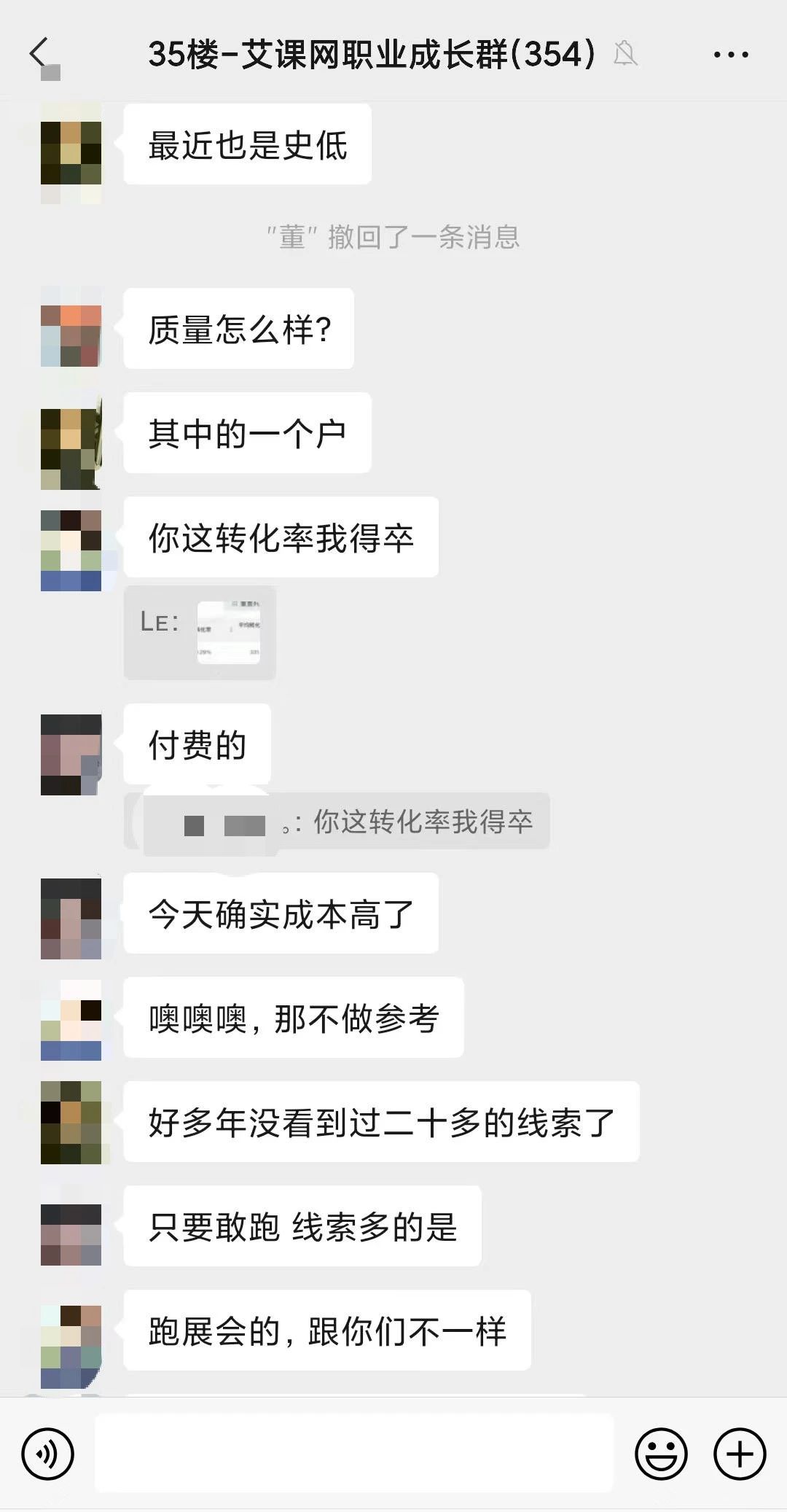The height and width of the screenshot is (1512, 787).
Task: Open the plus attachments menu
Action: pos(740,1454)
